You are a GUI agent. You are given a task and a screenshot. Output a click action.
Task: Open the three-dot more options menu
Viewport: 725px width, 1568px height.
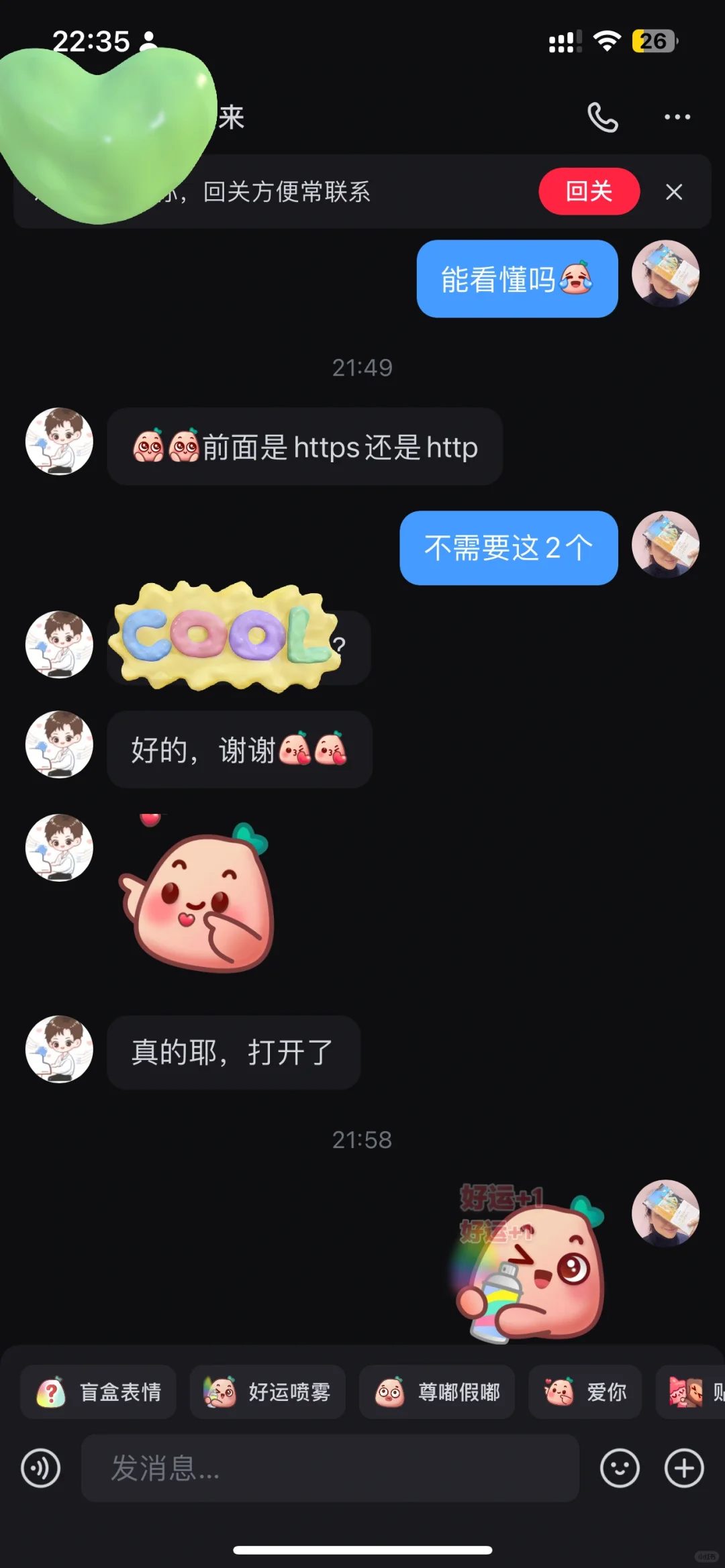pos(677,117)
